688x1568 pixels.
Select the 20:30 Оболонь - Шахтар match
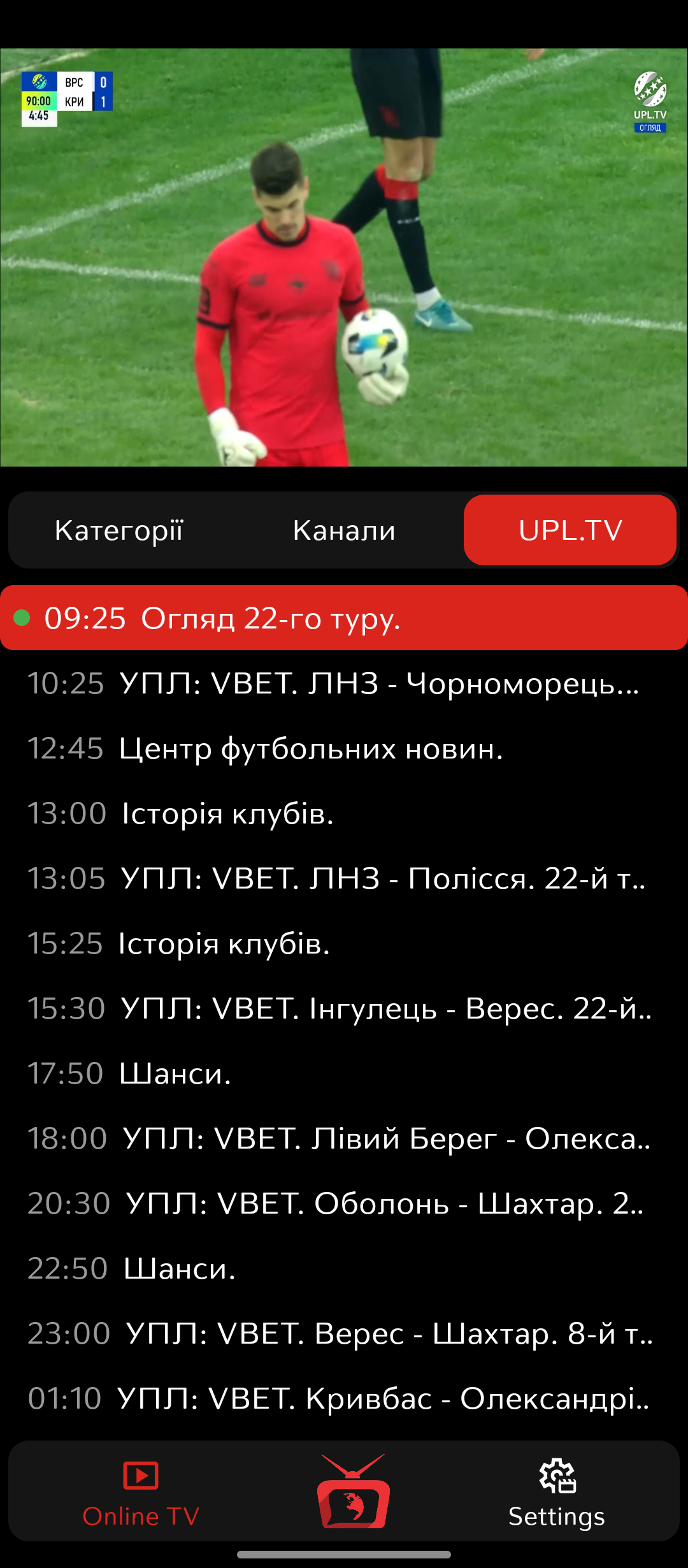[x=344, y=1203]
